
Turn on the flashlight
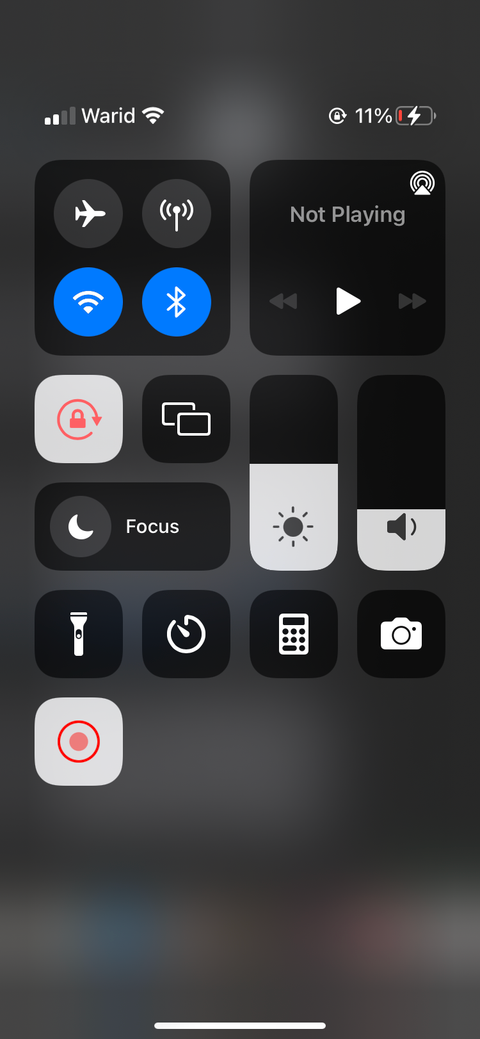79,634
